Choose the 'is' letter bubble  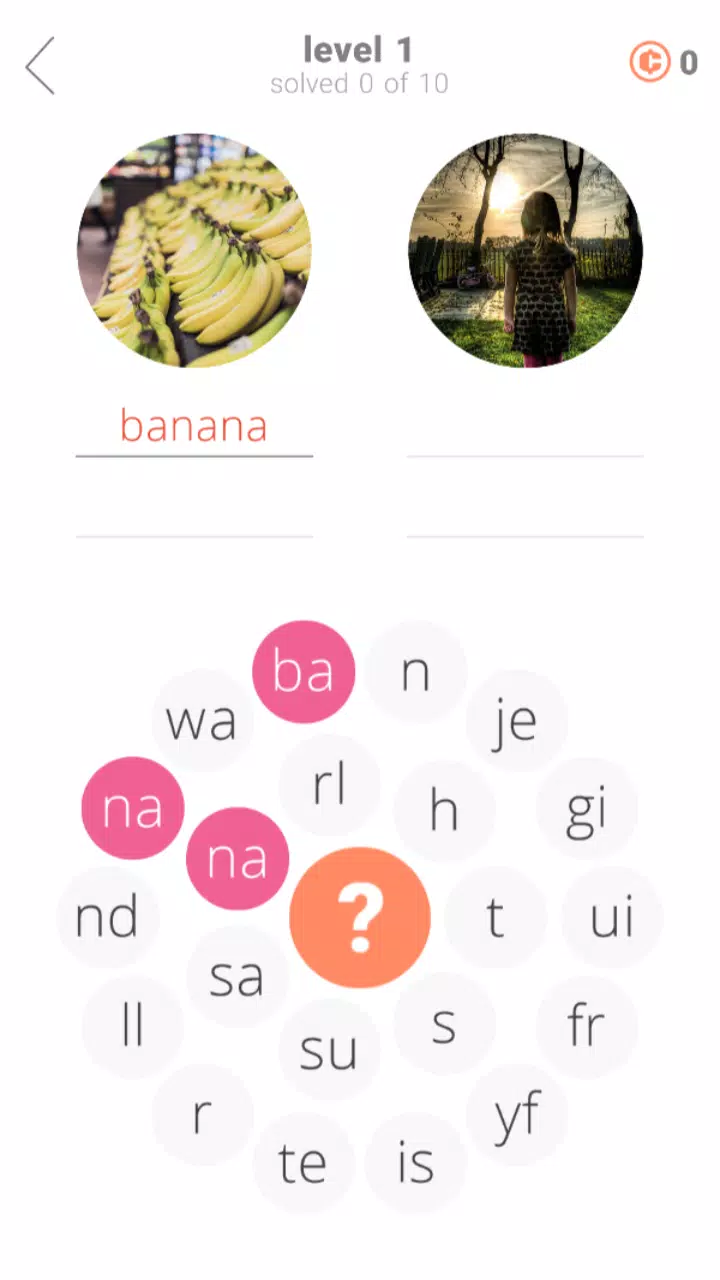click(415, 1163)
